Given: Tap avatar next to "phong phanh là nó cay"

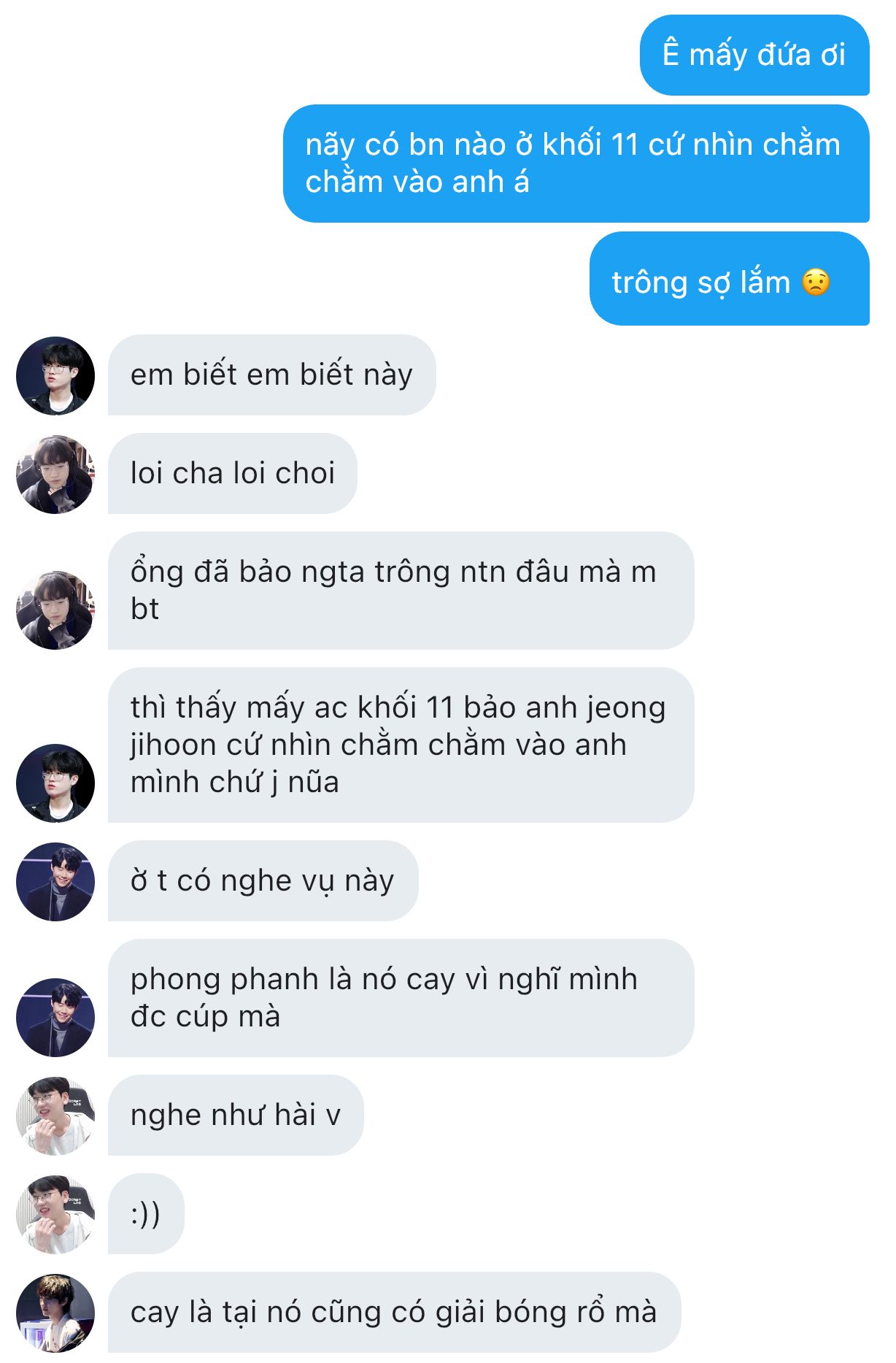Looking at the screenshot, I should (x=55, y=1018).
